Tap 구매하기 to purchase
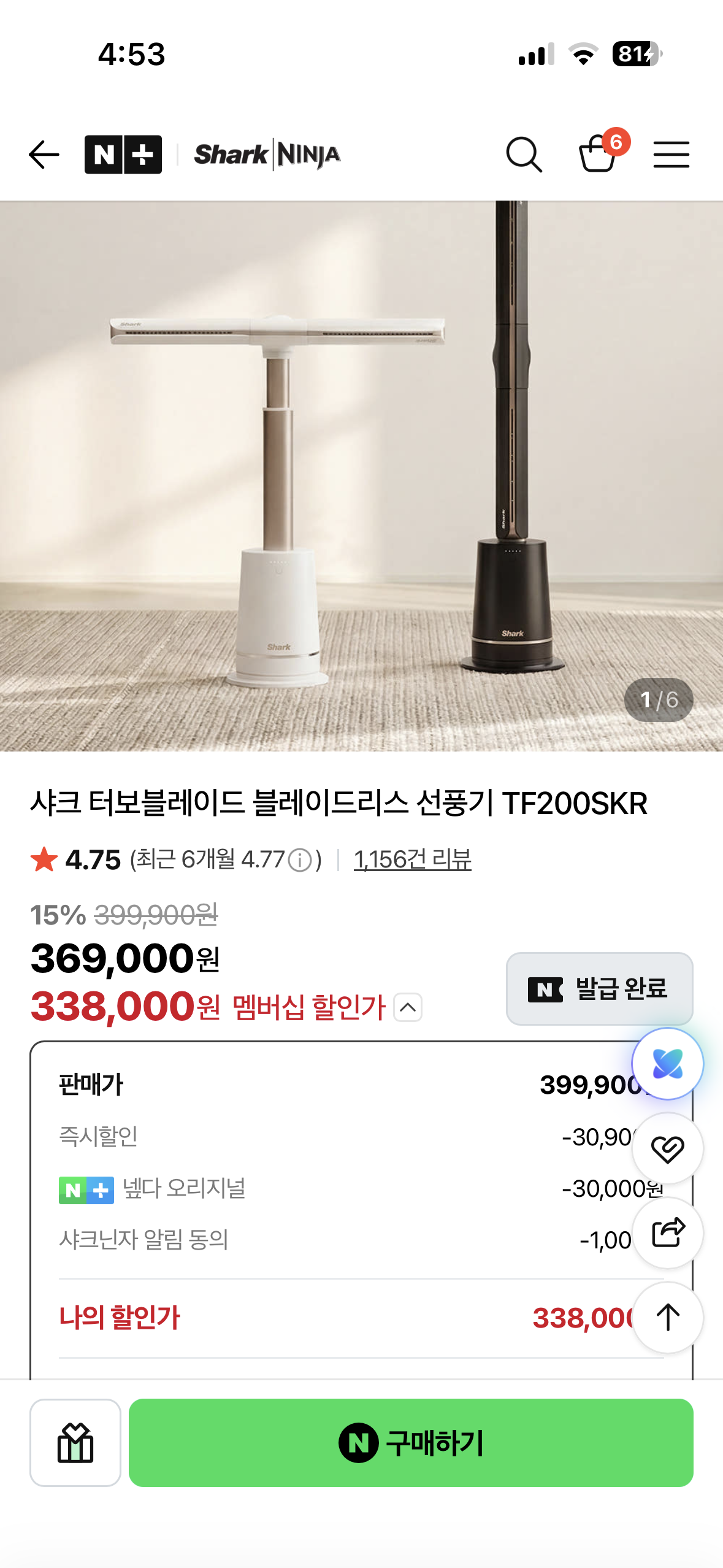723x1568 pixels. [x=411, y=1443]
